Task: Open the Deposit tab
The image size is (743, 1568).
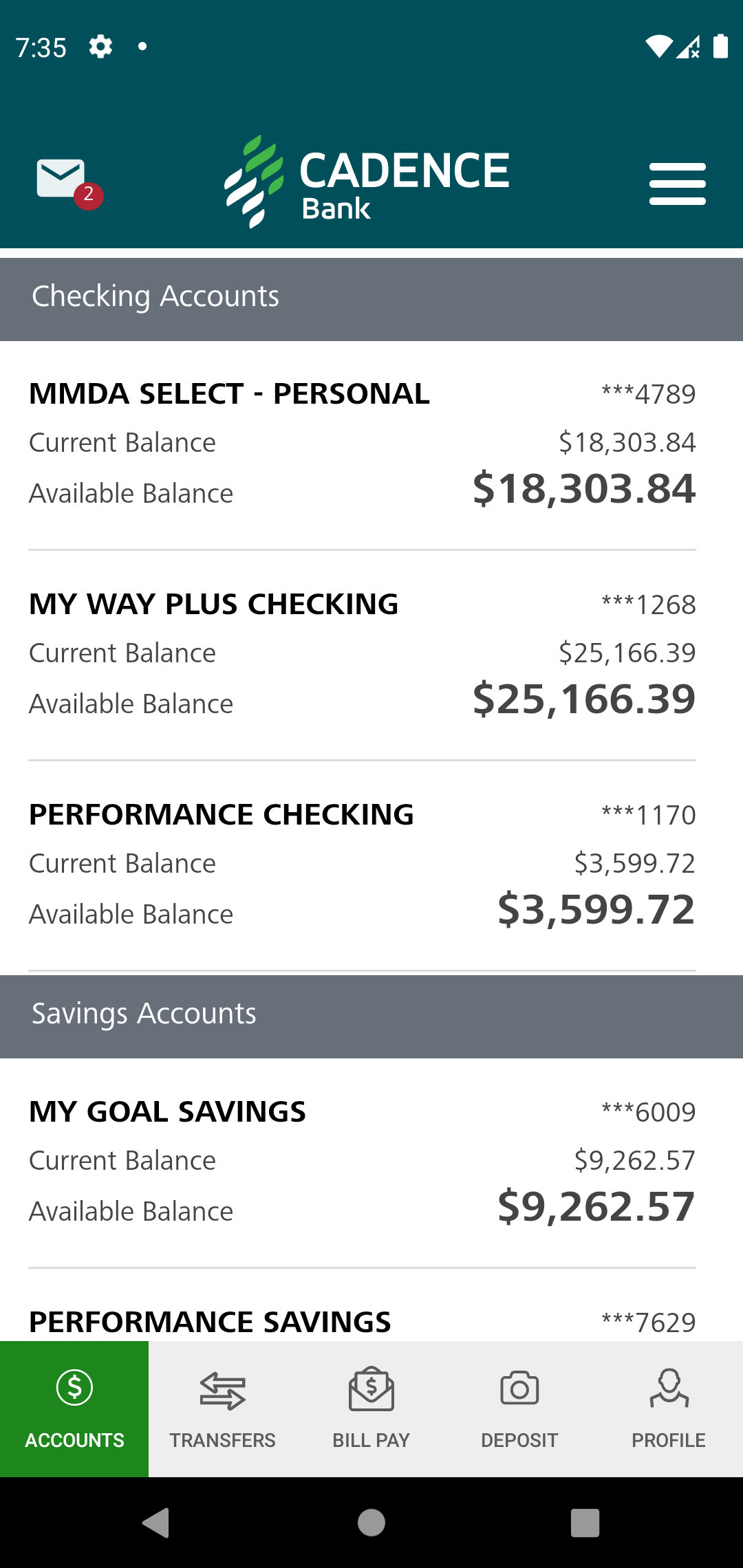Action: (520, 1409)
